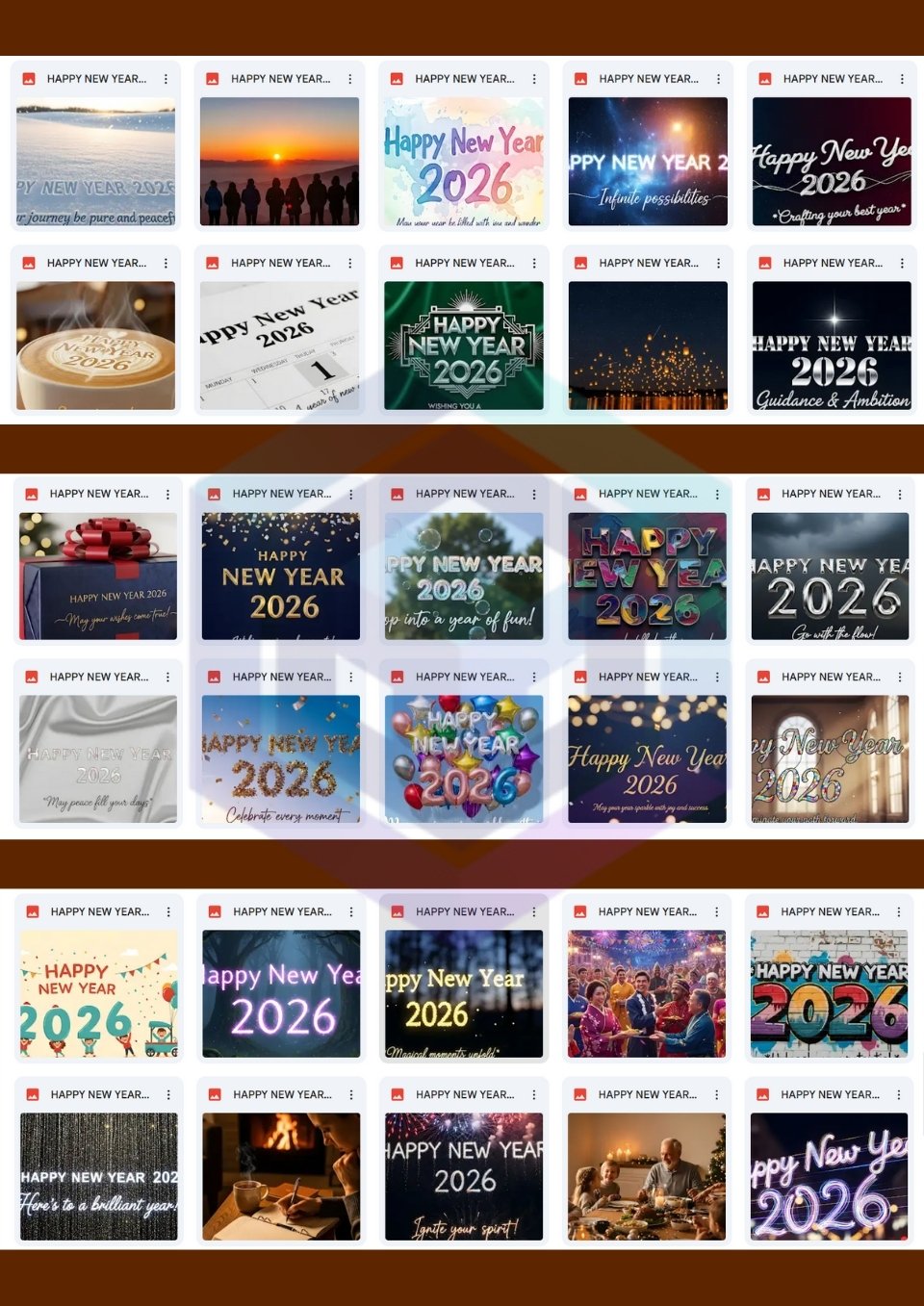Click the image icon on the watercolor Happy New Year card

pos(398,79)
